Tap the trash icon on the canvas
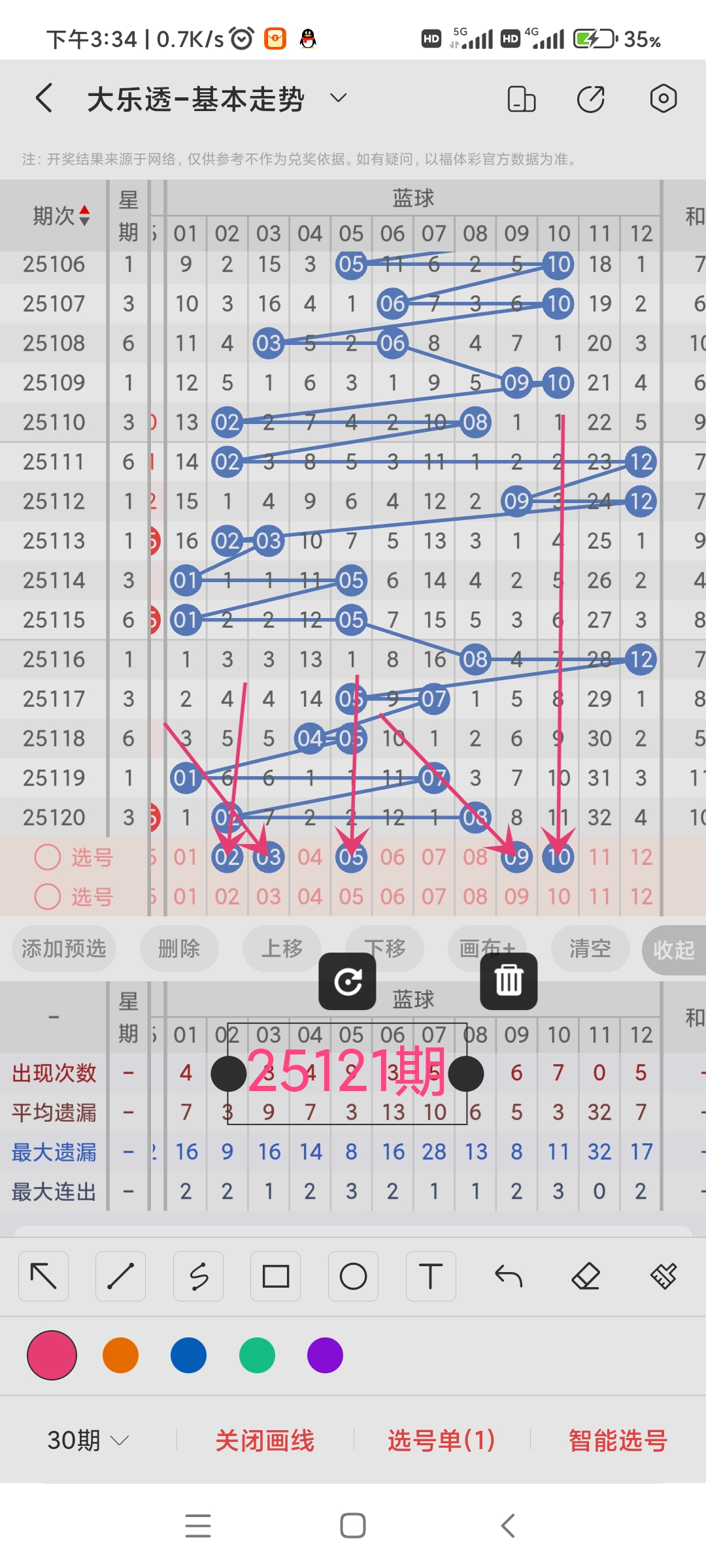 click(509, 979)
